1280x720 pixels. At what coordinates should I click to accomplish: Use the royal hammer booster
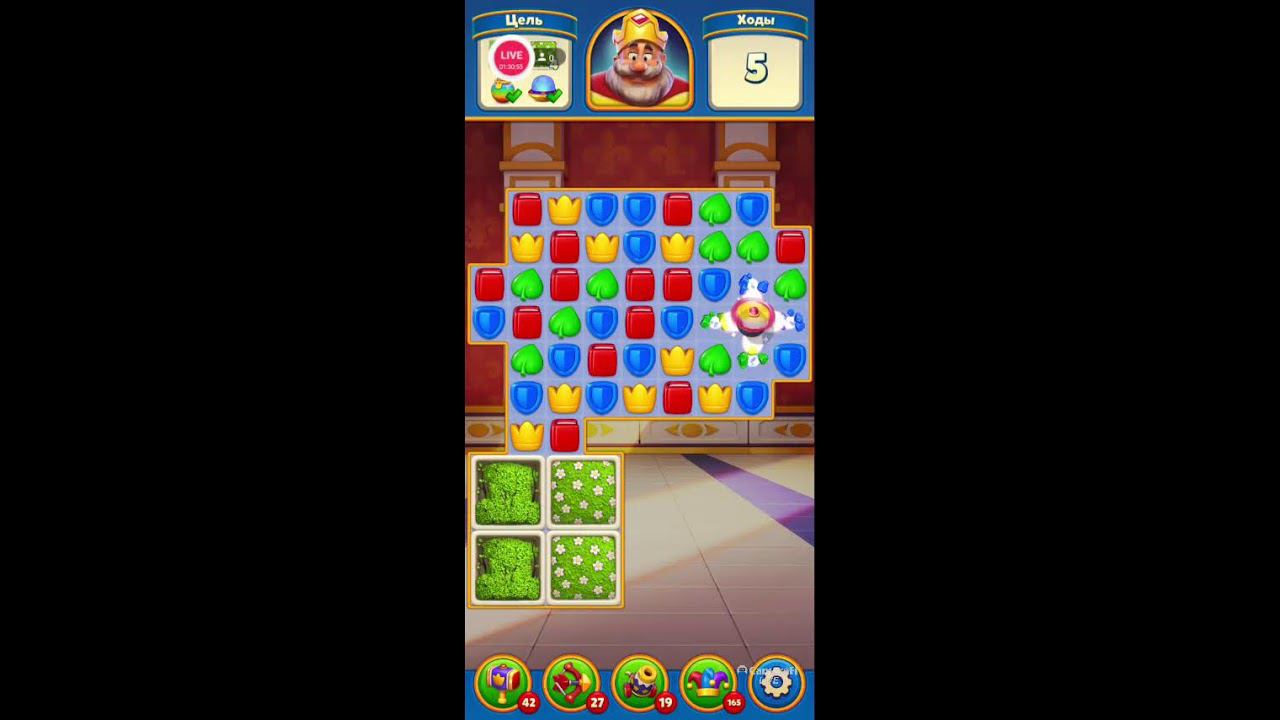503,683
